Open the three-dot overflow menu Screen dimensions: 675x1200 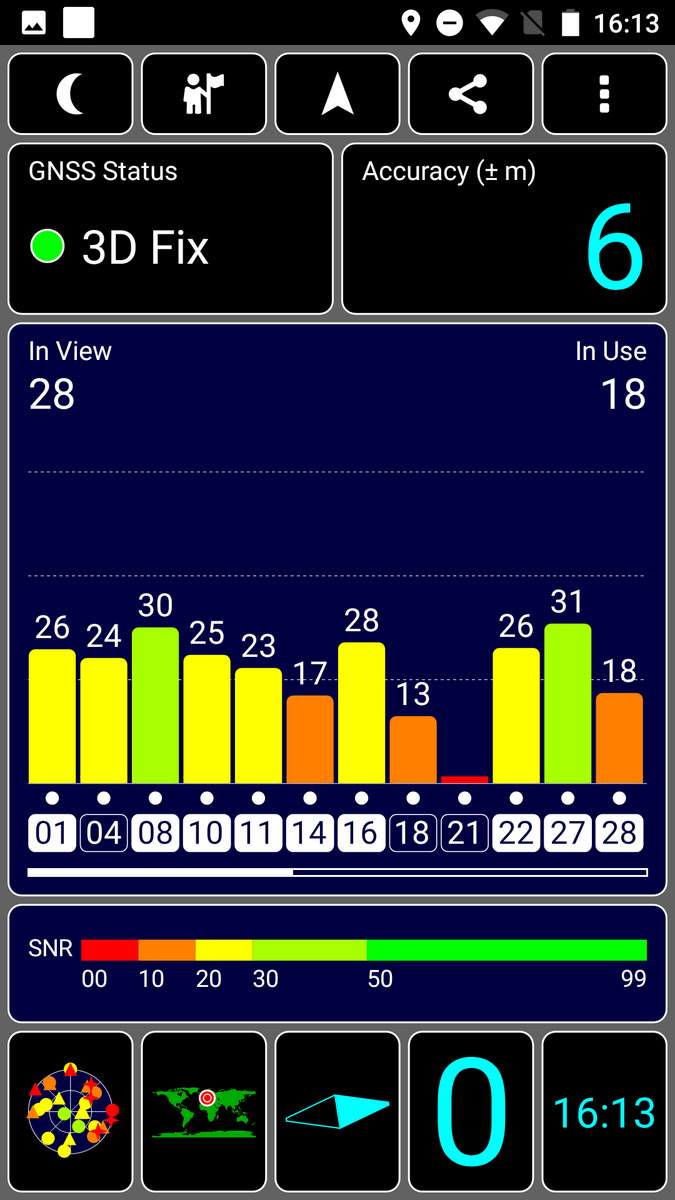604,94
